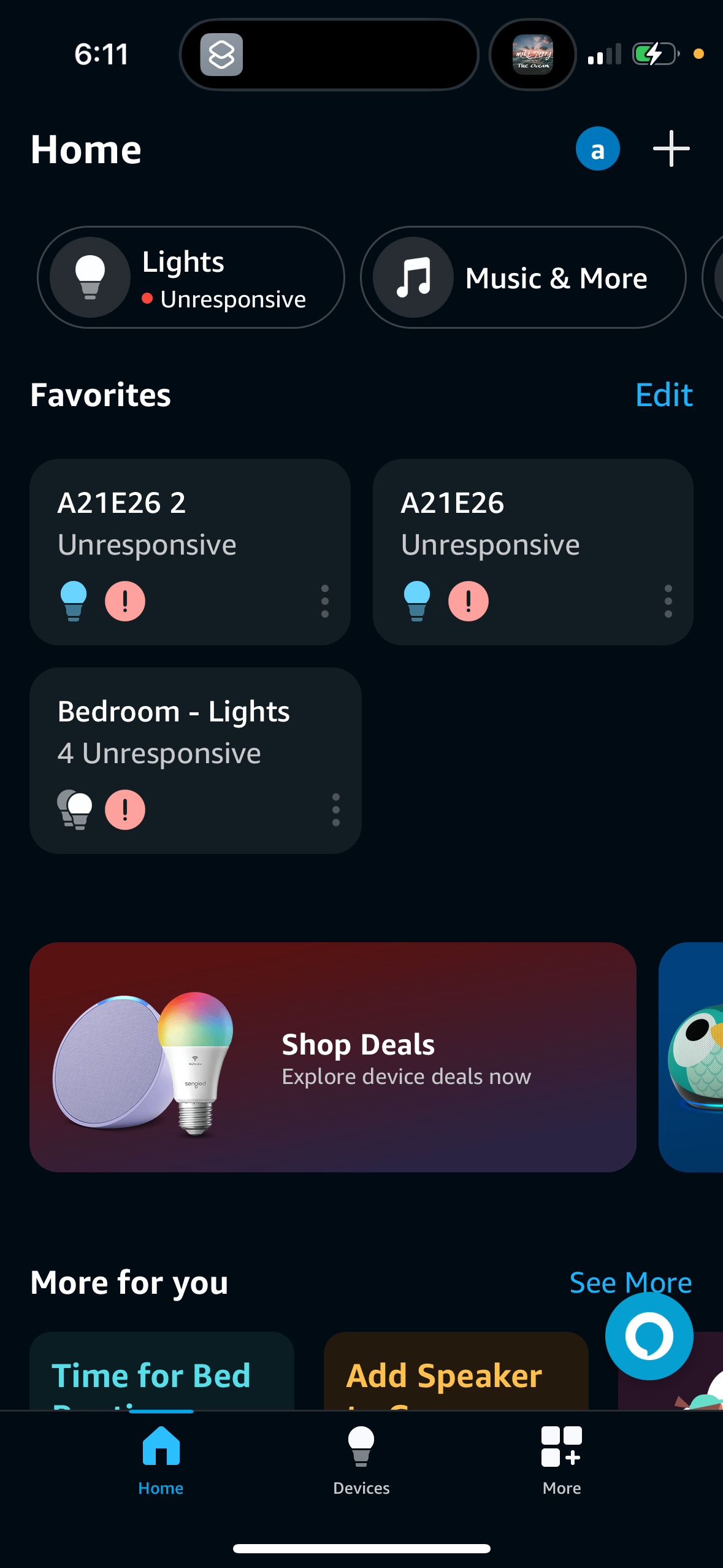Open the profile avatar 'a'
The image size is (723, 1568).
point(596,148)
